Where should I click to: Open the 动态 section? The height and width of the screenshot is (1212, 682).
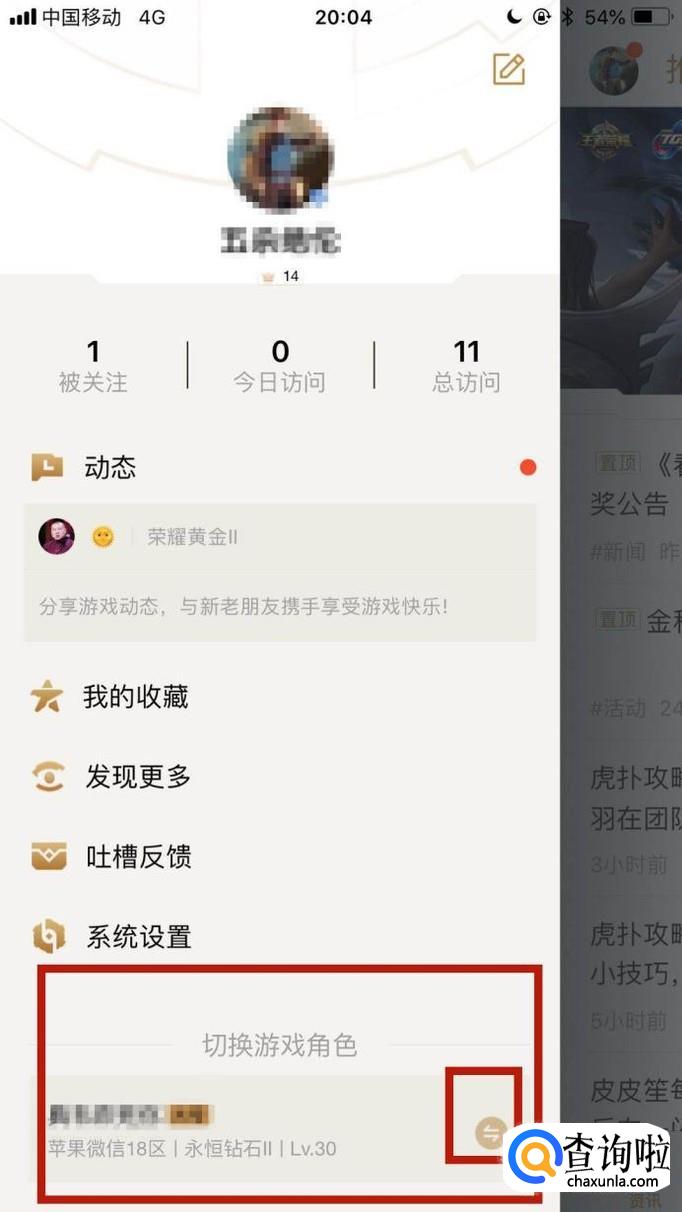110,467
